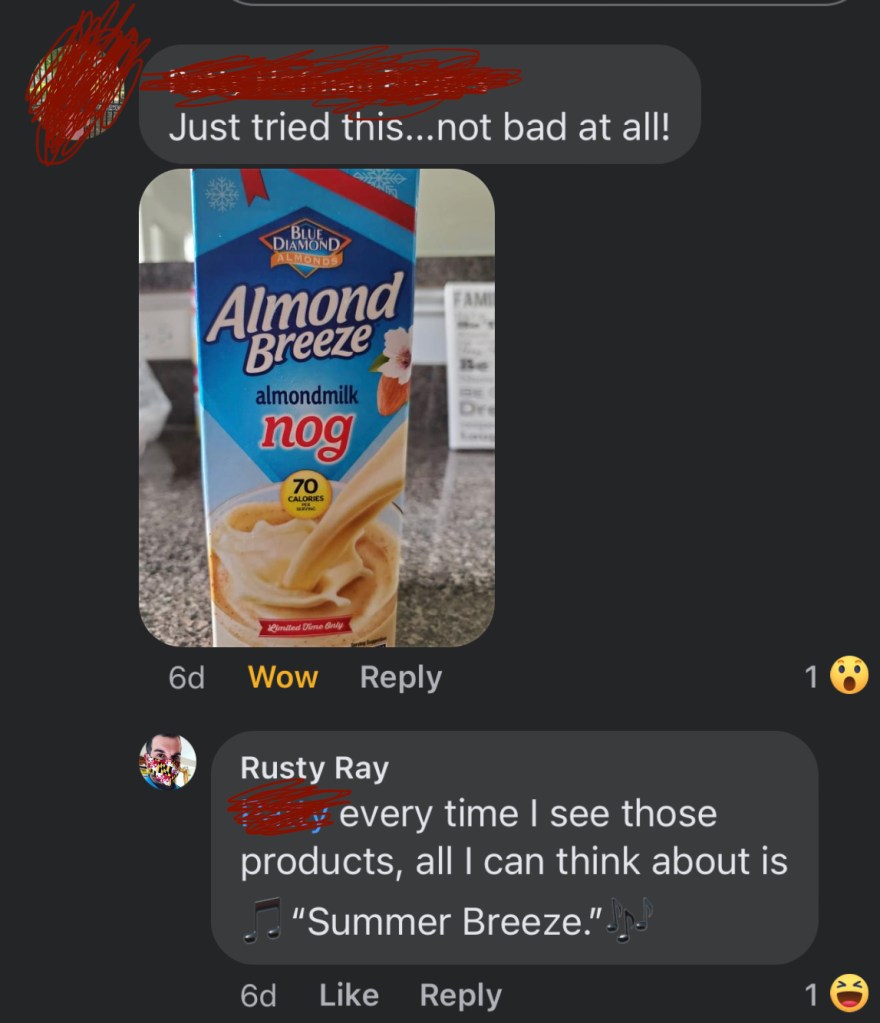Image resolution: width=880 pixels, height=1023 pixels.
Task: Open the Almond Breeze nog photo
Action: click(x=316, y=407)
